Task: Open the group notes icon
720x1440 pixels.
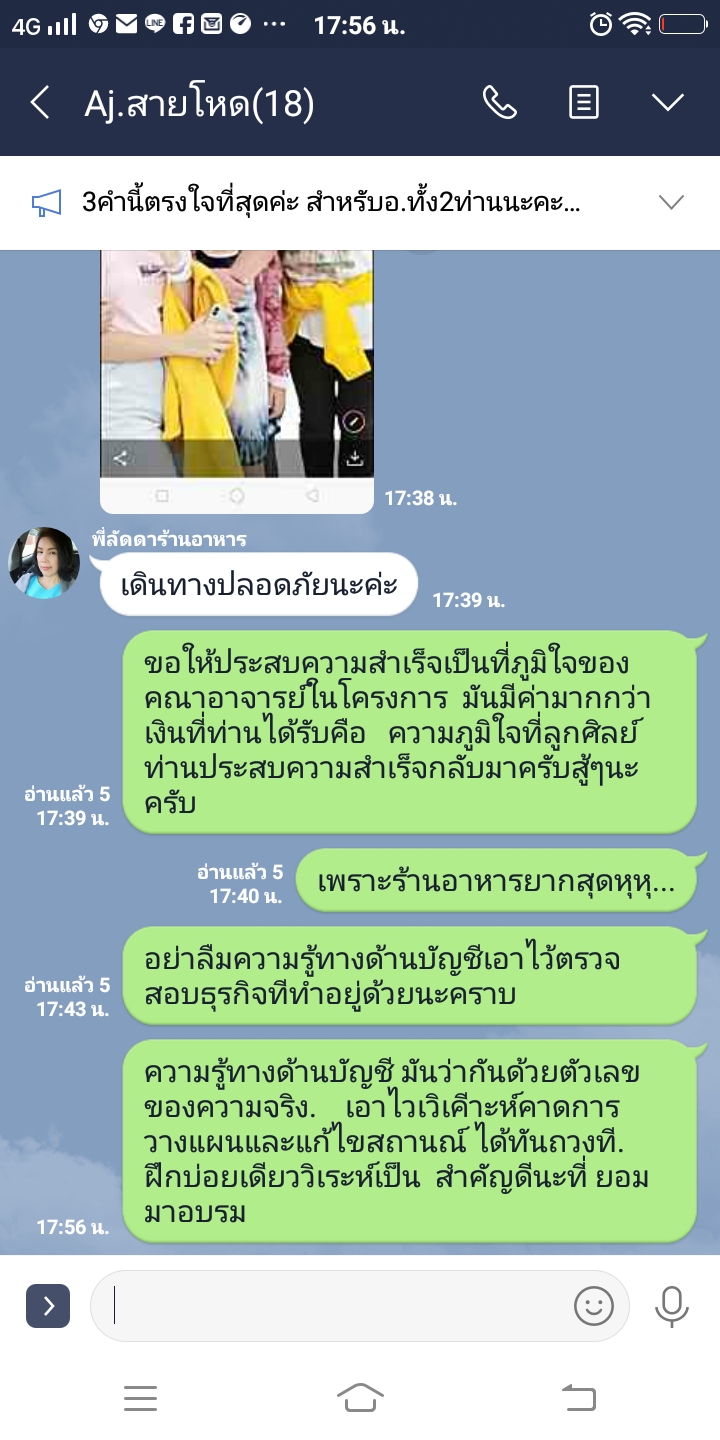Action: click(584, 102)
